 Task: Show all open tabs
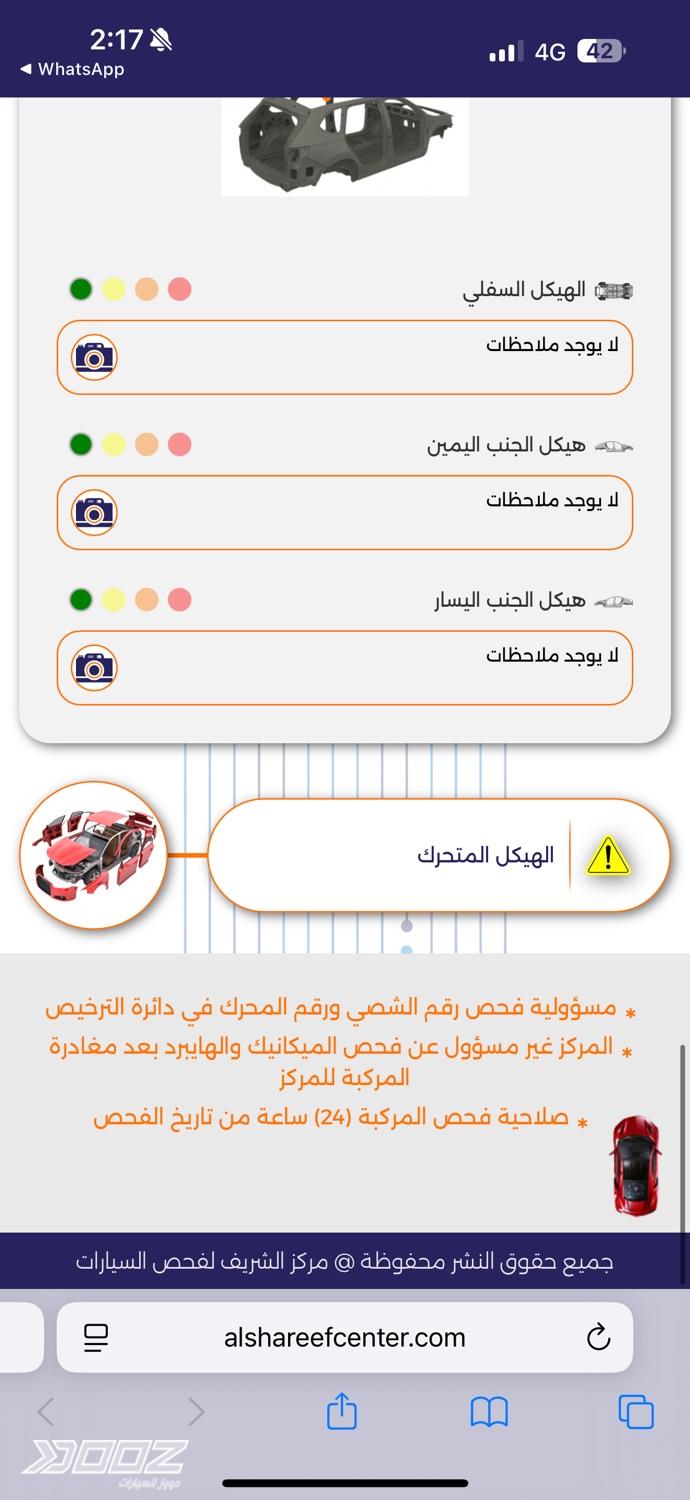coord(636,1411)
